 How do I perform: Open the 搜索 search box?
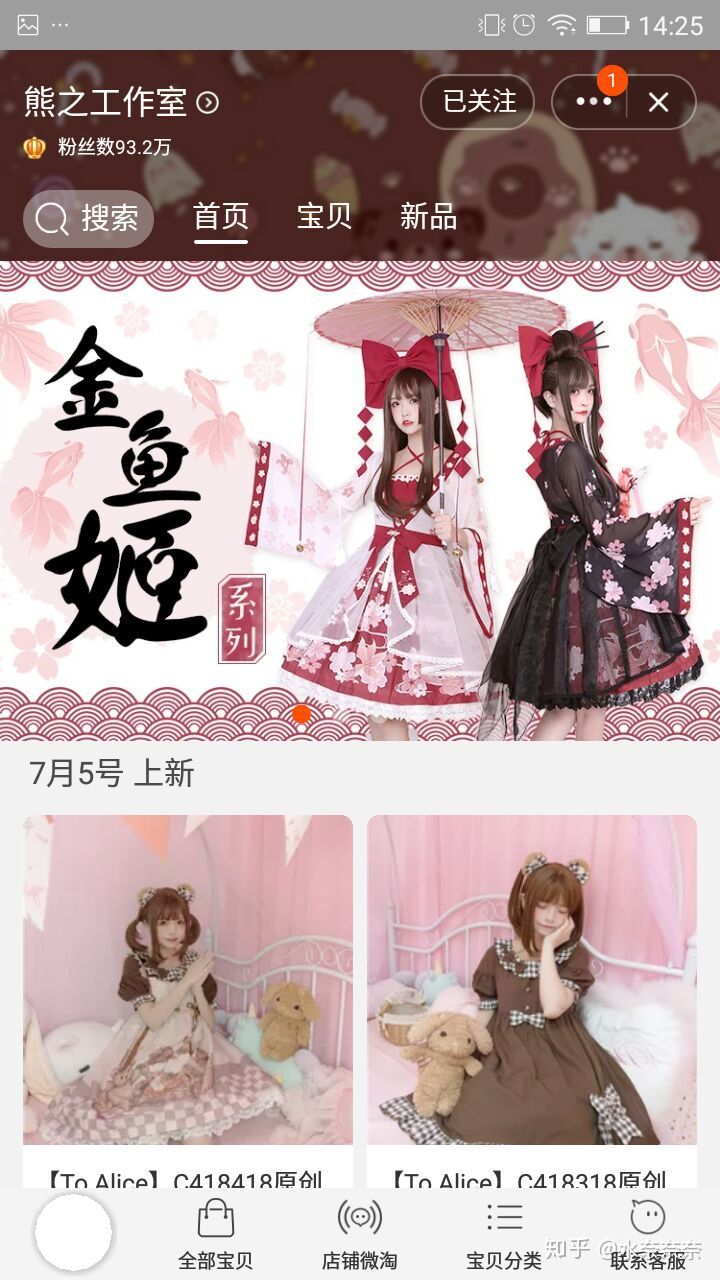click(89, 219)
